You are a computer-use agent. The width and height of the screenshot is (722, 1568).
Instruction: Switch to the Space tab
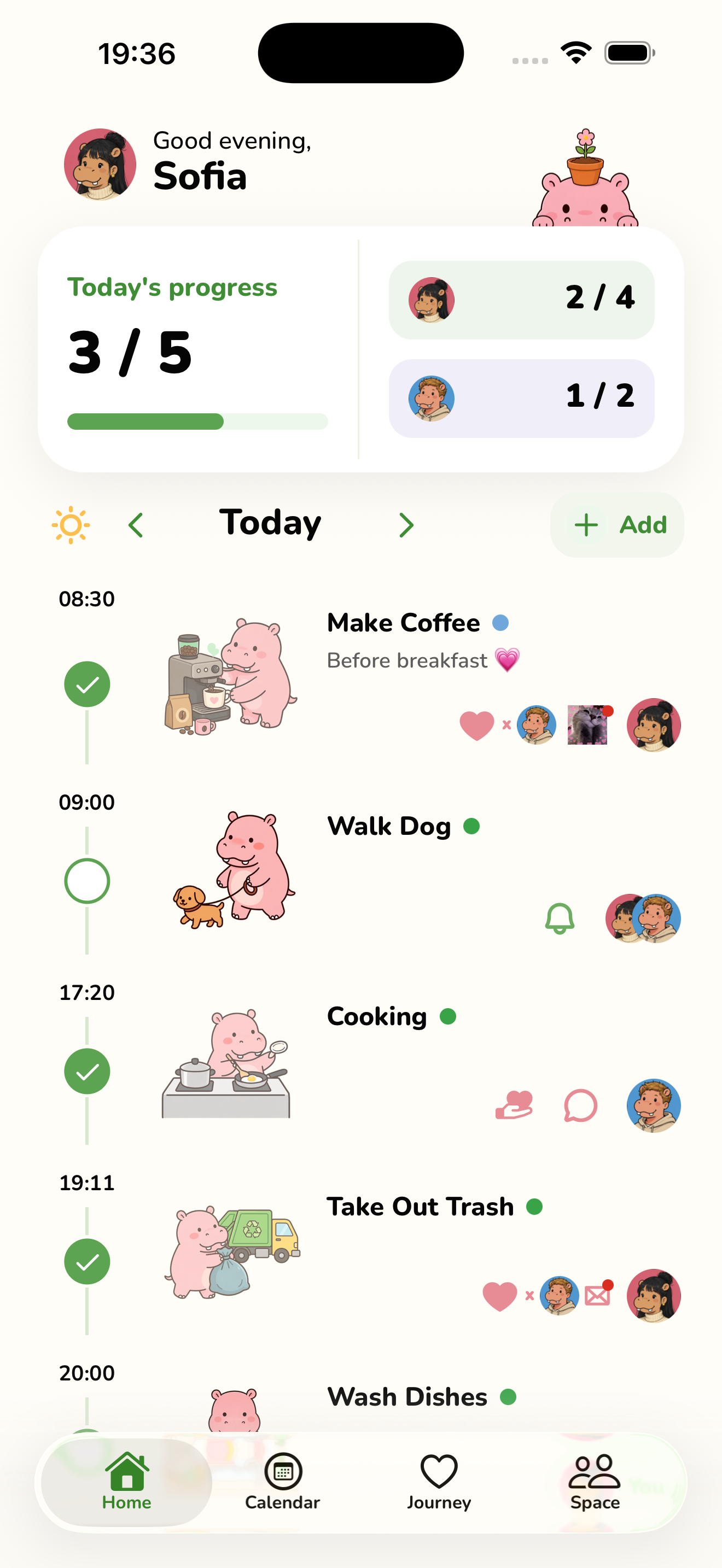point(595,1482)
